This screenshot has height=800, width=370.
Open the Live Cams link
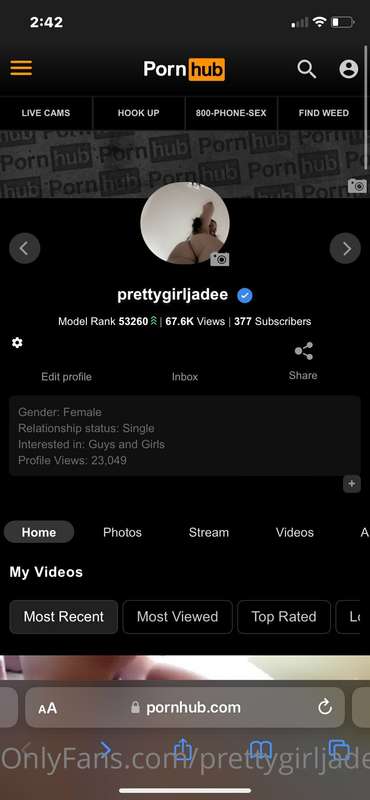point(46,113)
